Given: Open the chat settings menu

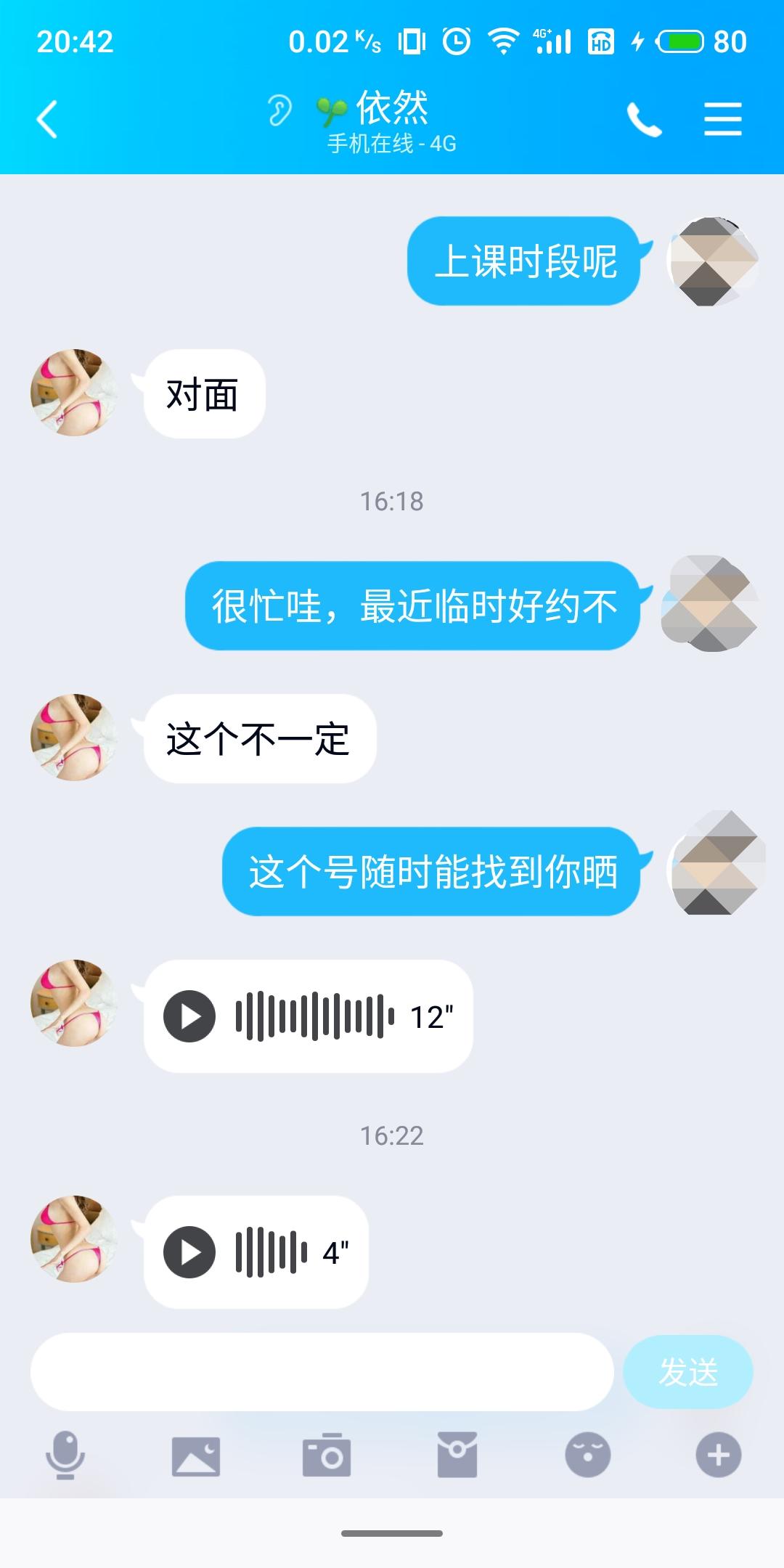Looking at the screenshot, I should click(722, 120).
